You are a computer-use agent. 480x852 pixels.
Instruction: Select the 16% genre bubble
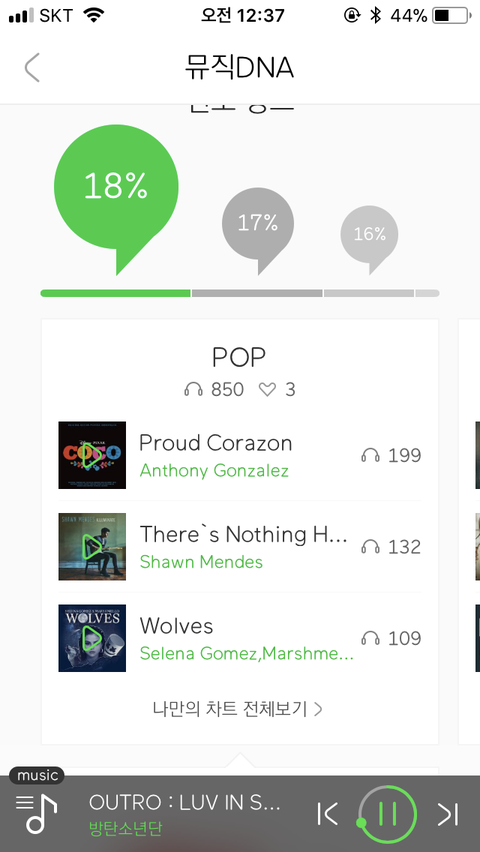coord(369,235)
